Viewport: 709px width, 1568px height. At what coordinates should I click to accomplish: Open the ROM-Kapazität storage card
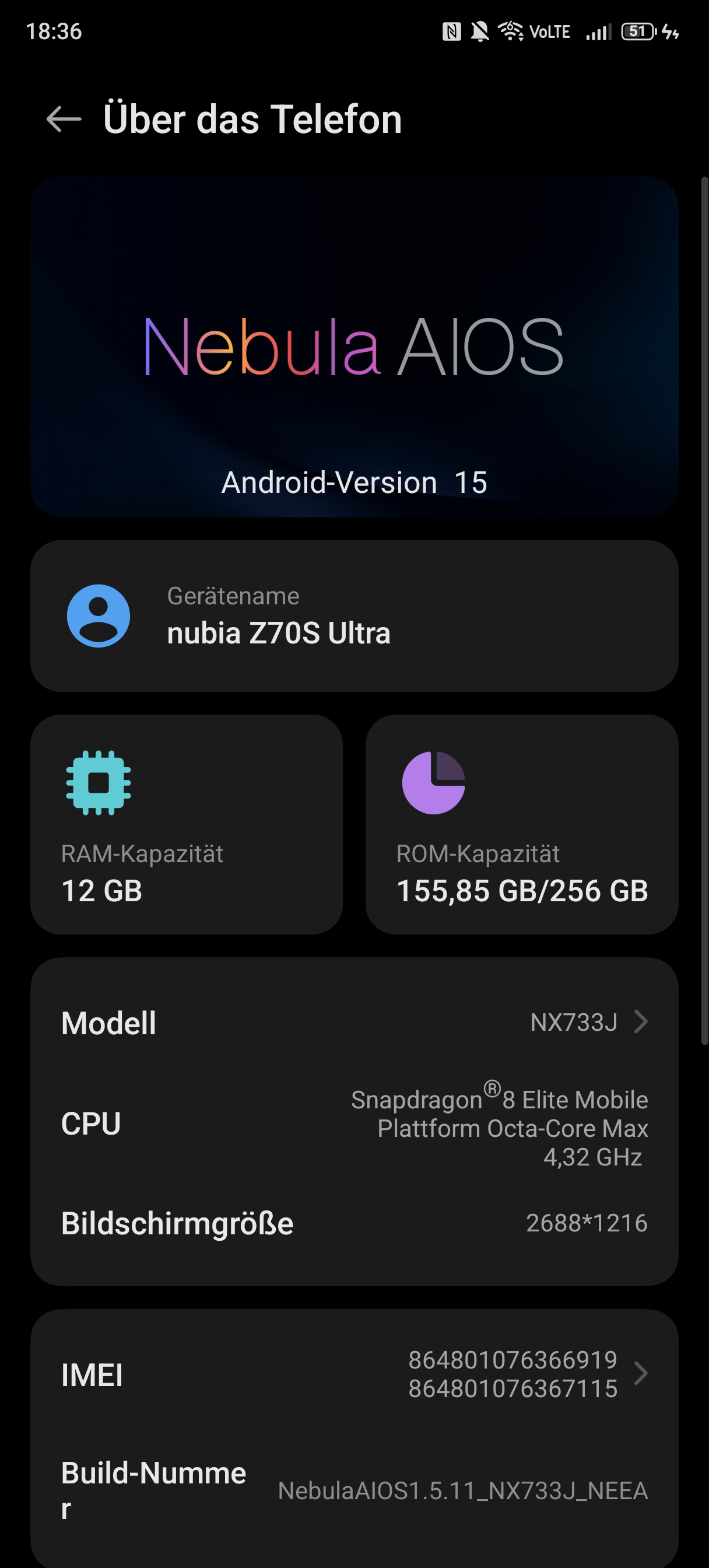[522, 824]
